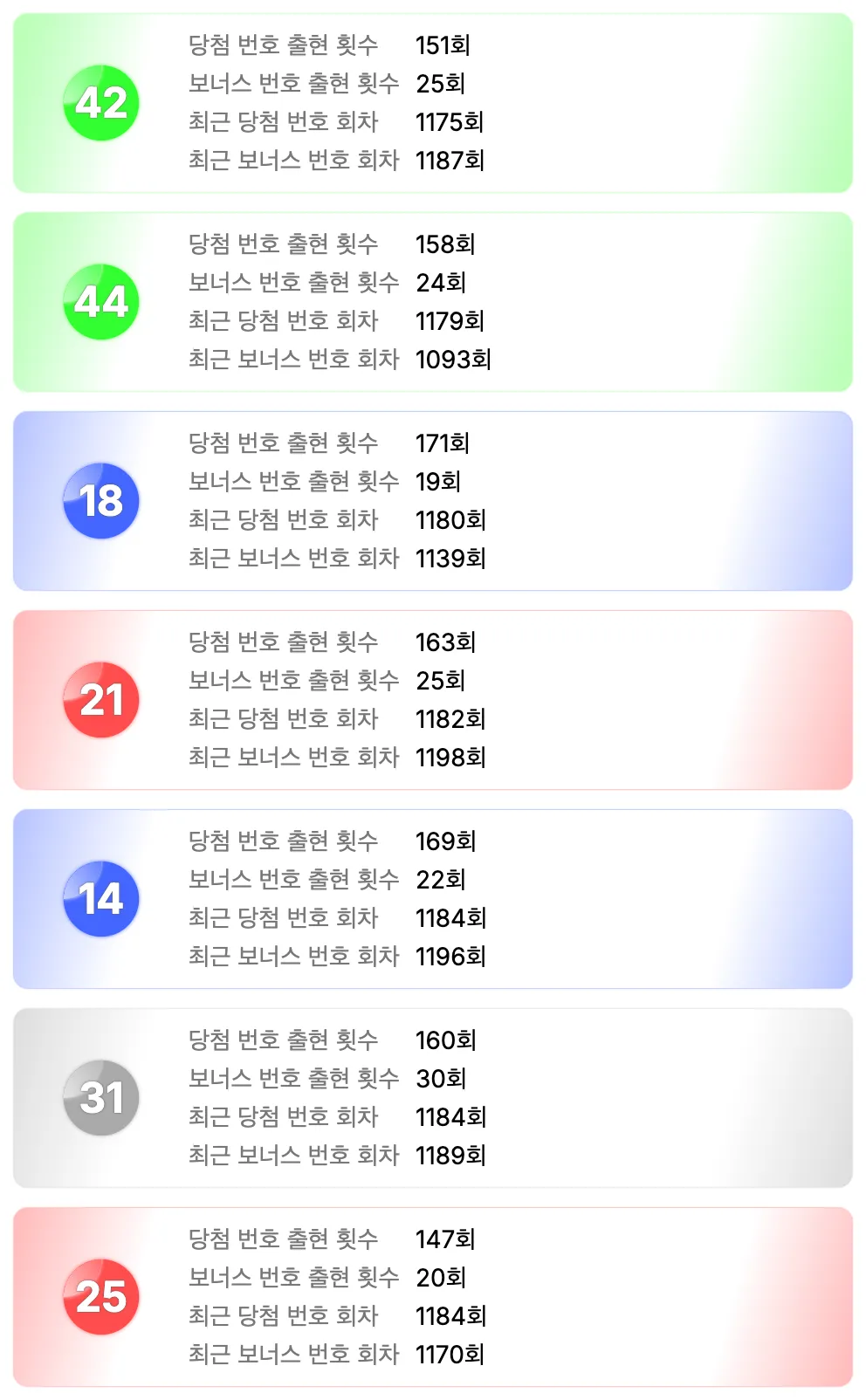This screenshot has height=1400, width=866.
Task: Open the 1198회 bonus draw detail for 21
Action: coord(452,758)
